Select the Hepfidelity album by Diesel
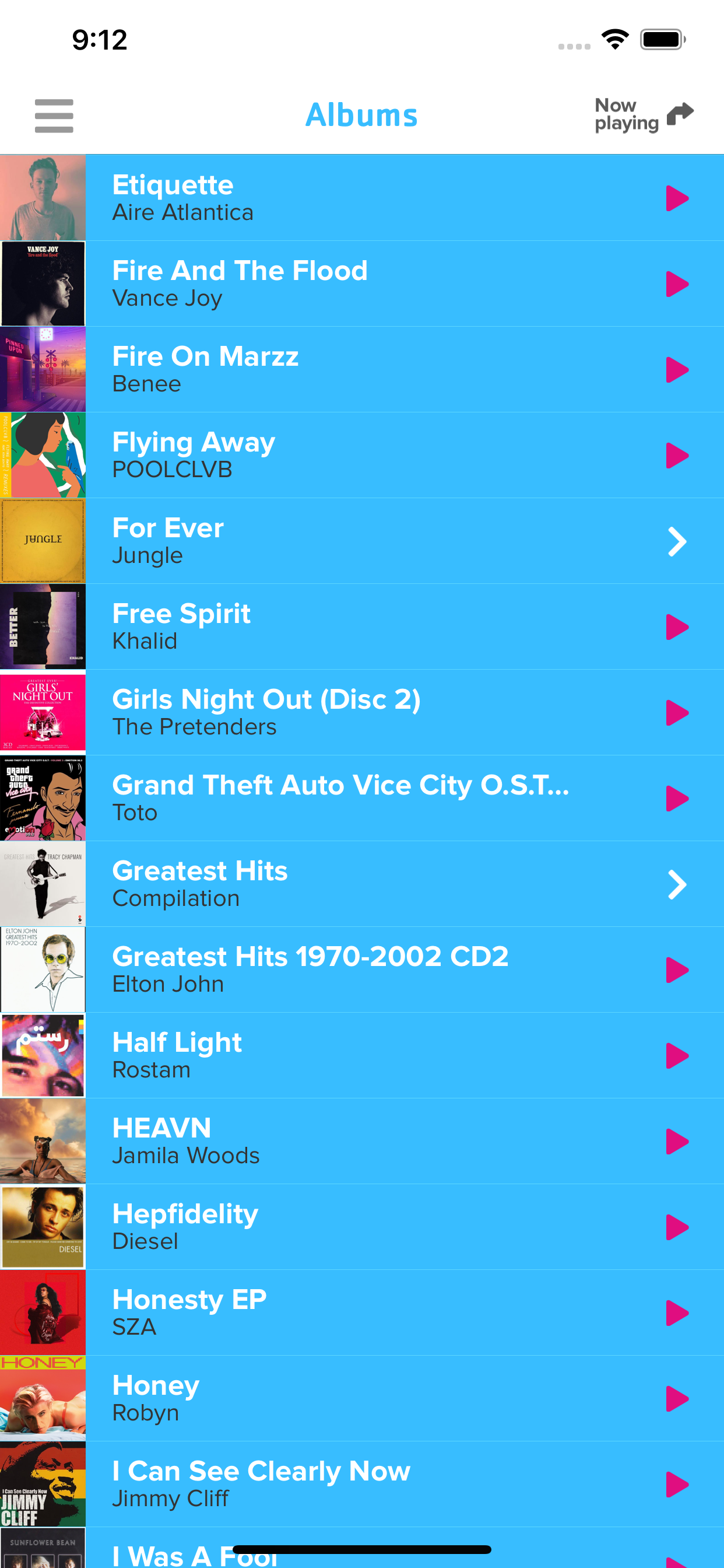 click(362, 1227)
